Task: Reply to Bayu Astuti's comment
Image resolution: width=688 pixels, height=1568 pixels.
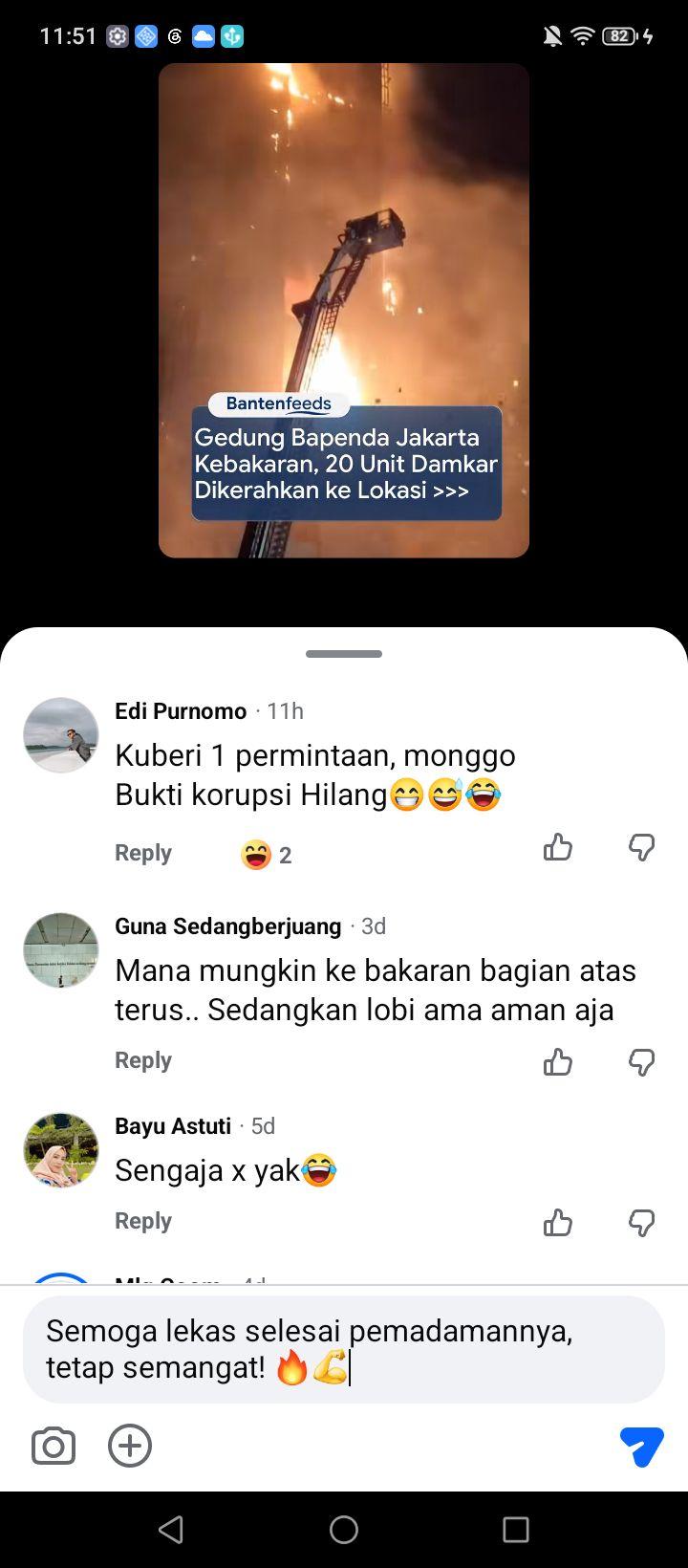Action: click(143, 1221)
